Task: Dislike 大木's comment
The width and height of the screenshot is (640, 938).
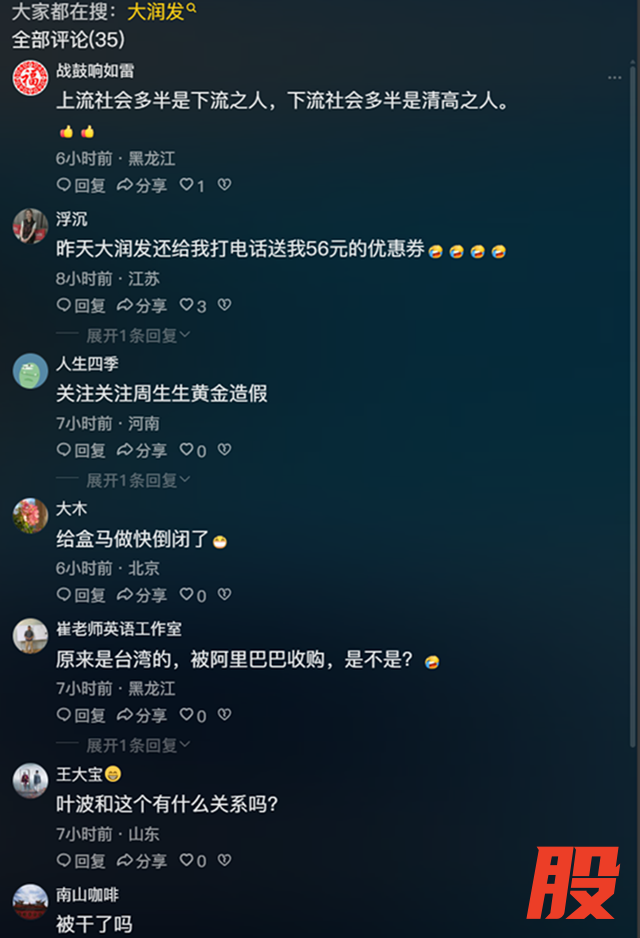Action: pyautogui.click(x=224, y=595)
